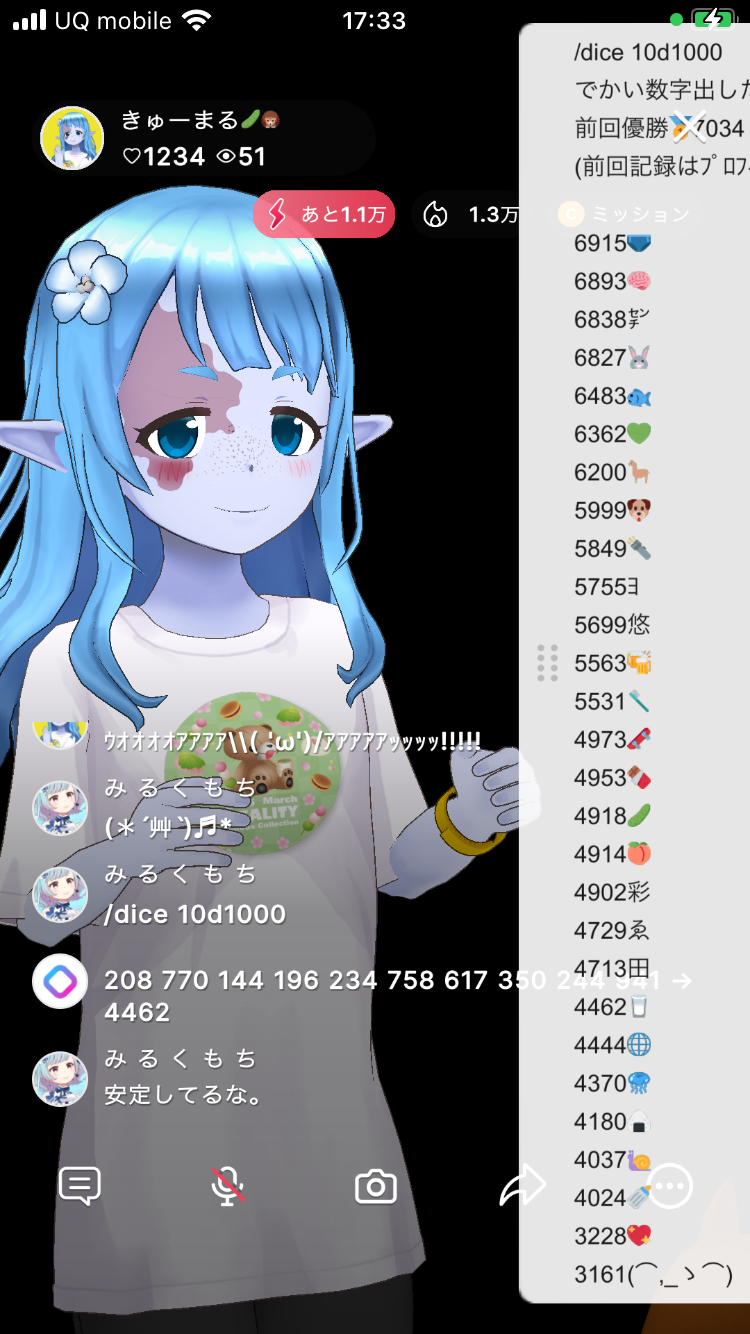
Task: Tap the side panel's dotted handle
Action: [547, 662]
